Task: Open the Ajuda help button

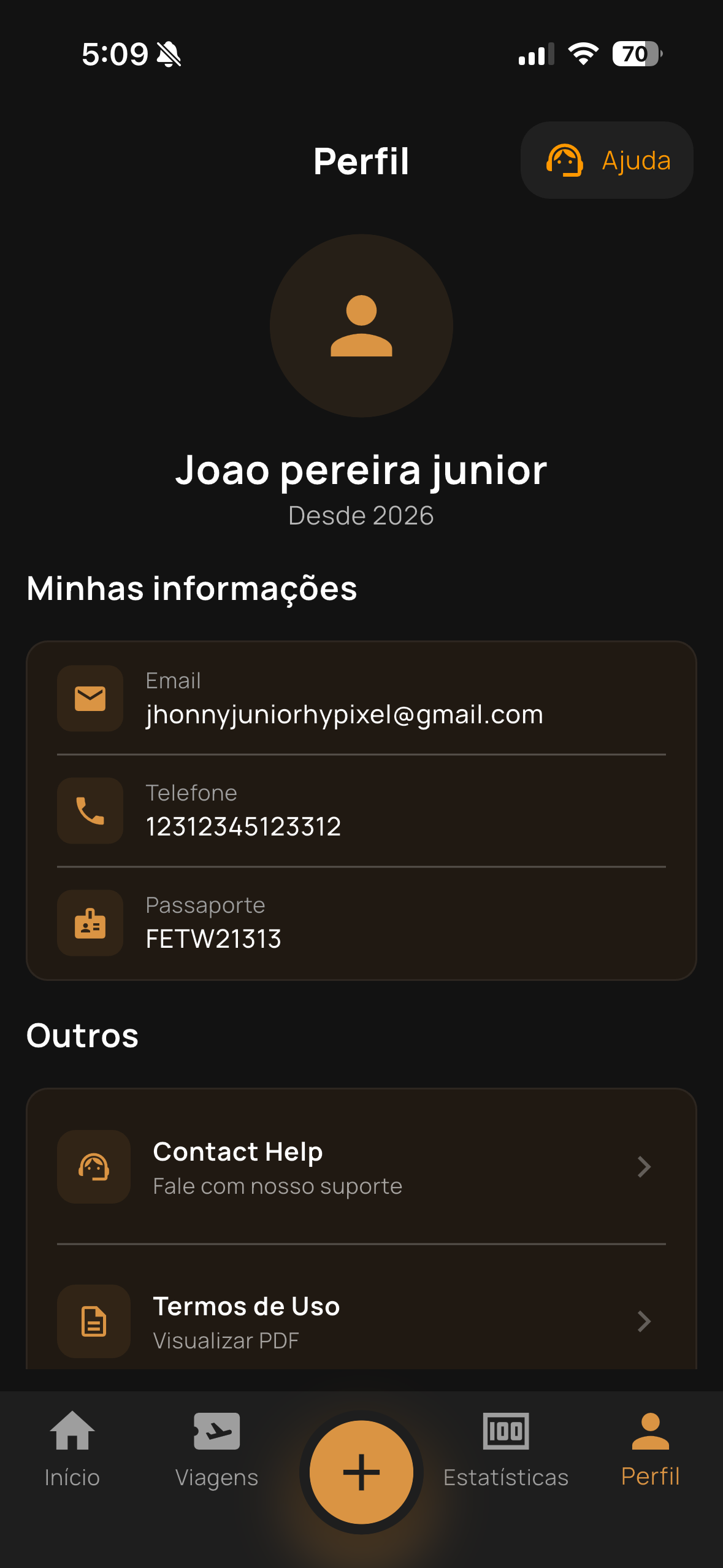Action: click(606, 160)
